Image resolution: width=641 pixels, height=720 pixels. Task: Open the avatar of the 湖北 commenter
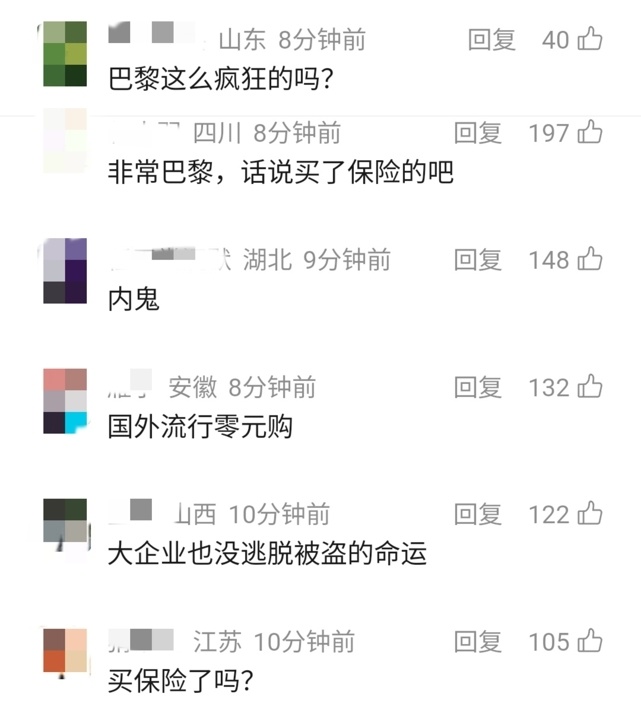coord(65,271)
